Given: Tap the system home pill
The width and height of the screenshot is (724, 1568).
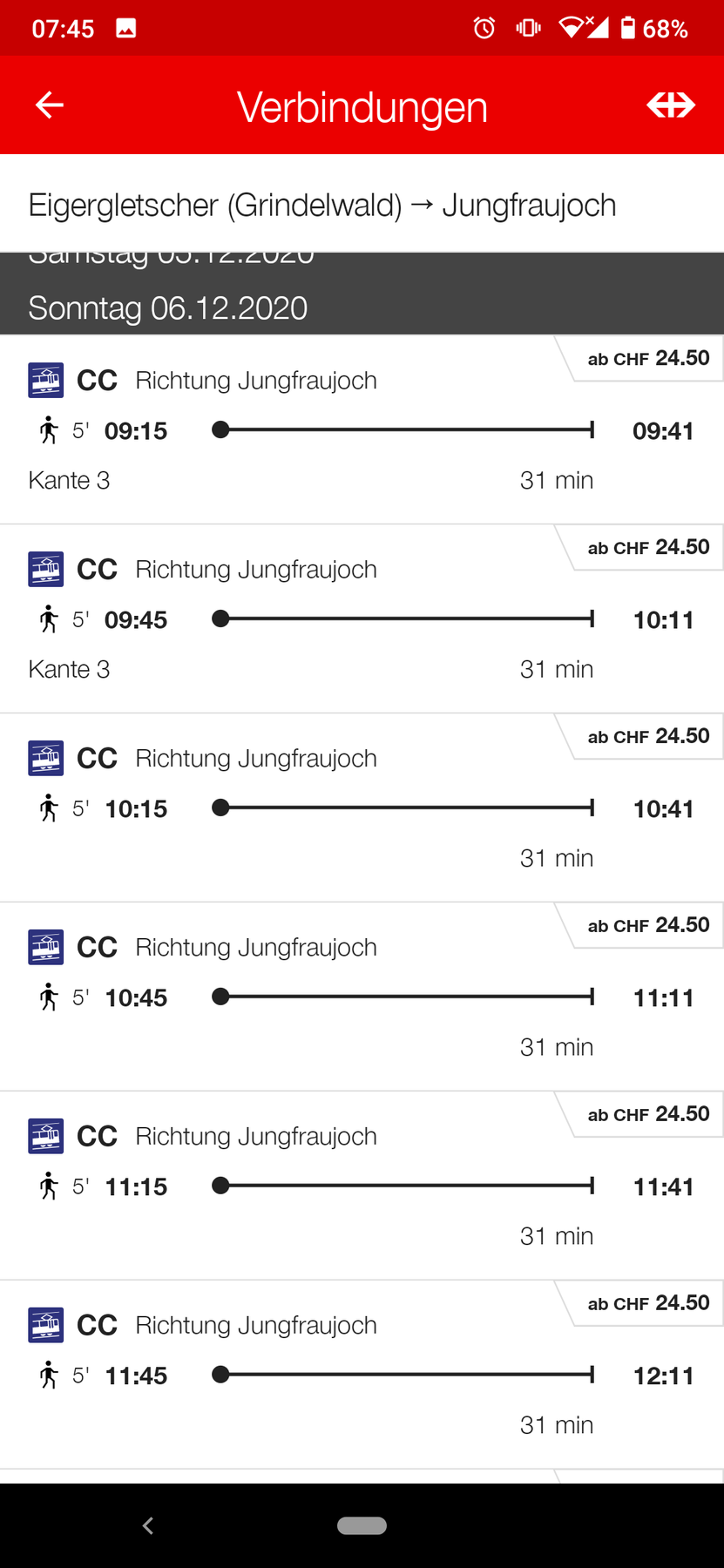Looking at the screenshot, I should (362, 1525).
